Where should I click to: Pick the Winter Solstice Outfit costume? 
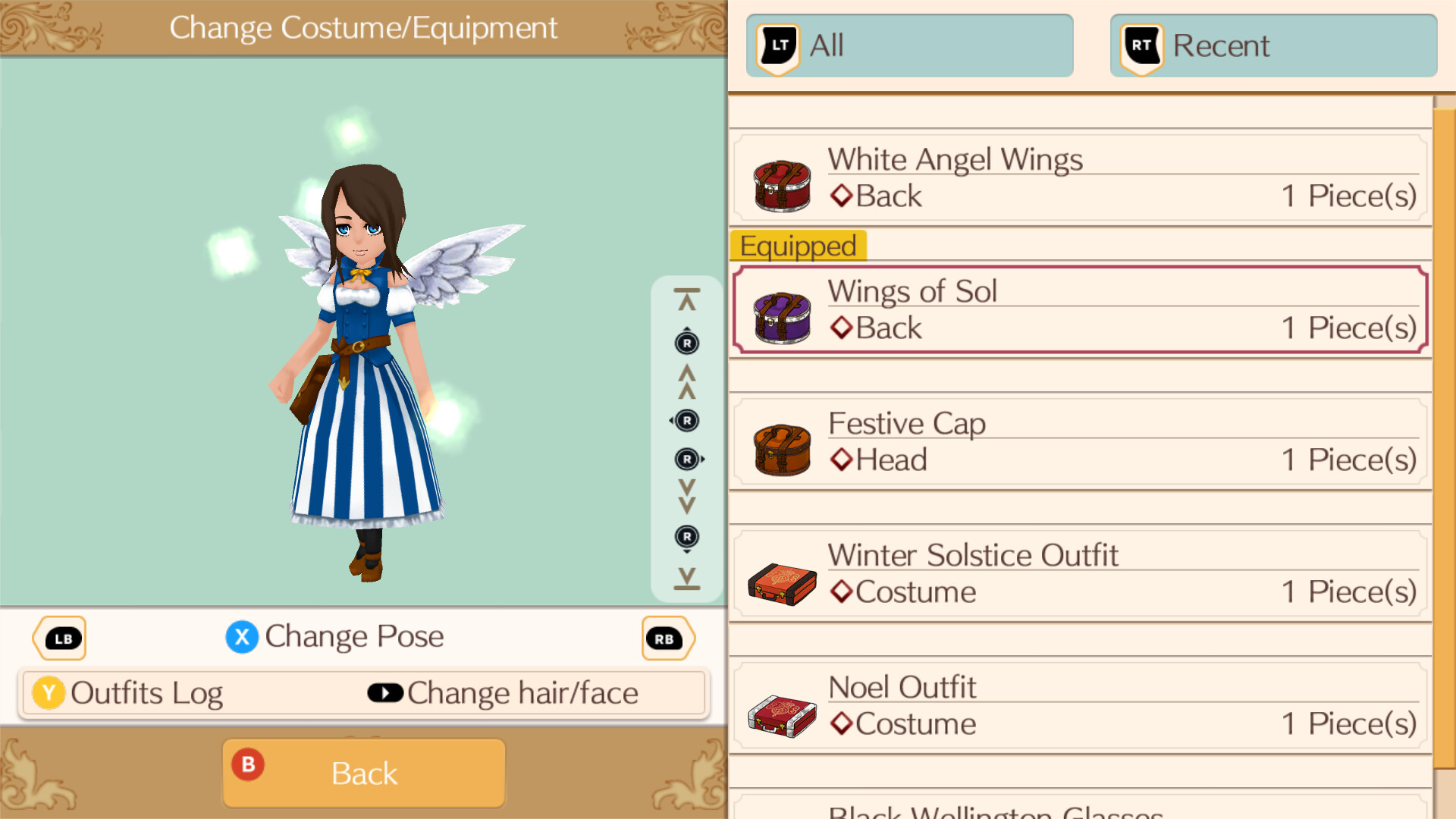pos(1080,574)
